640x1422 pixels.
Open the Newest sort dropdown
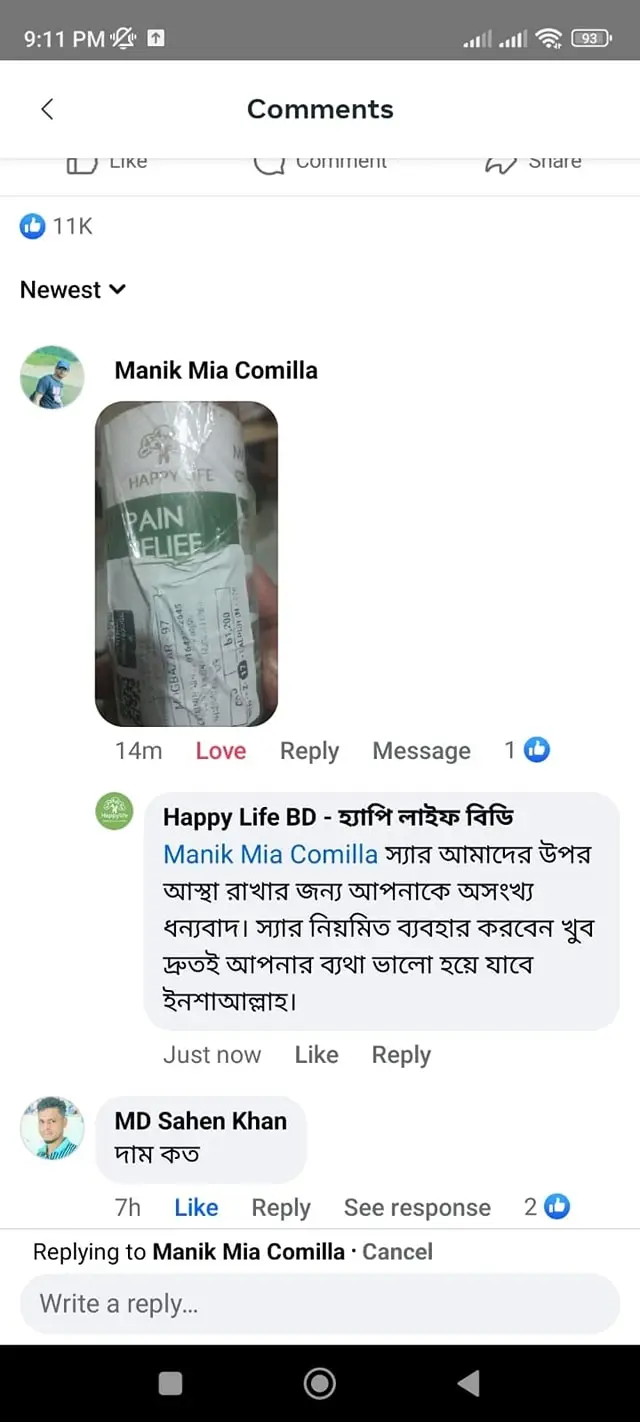click(x=73, y=290)
